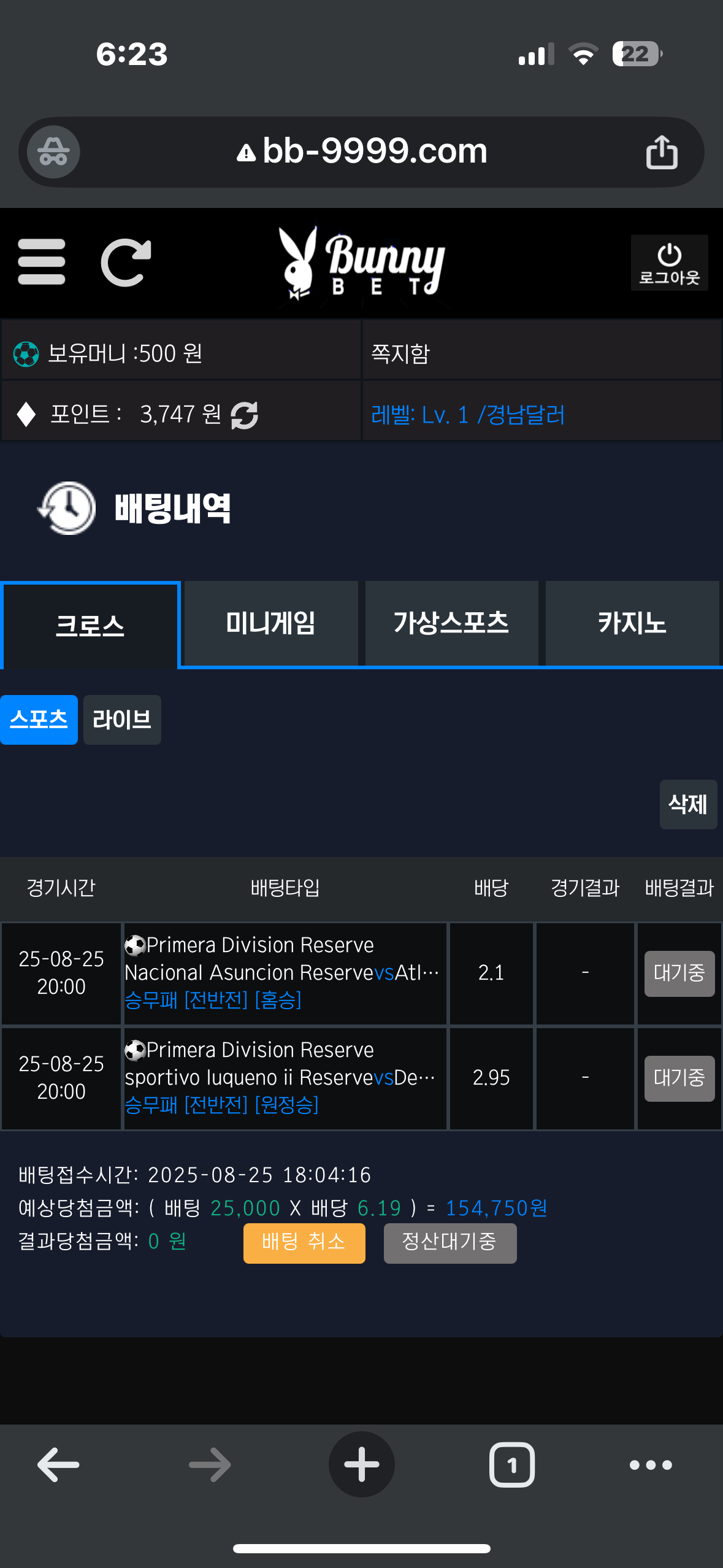Screen dimensions: 723x1568
Task: Switch to the 미니게임 tab
Action: point(270,623)
